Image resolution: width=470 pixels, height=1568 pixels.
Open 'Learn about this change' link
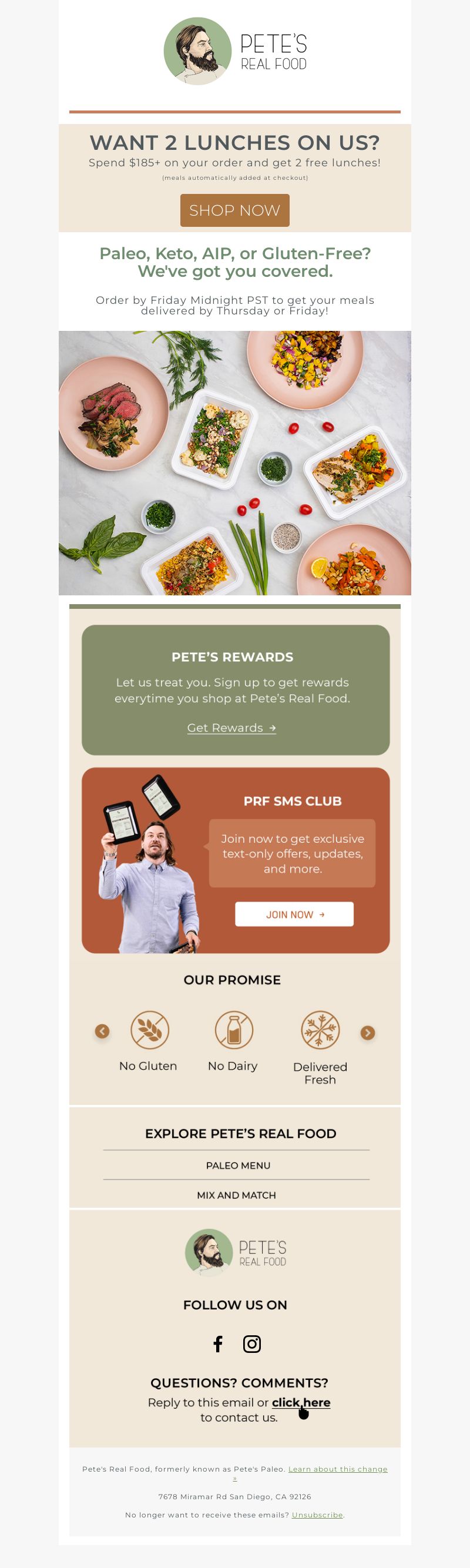click(337, 1469)
